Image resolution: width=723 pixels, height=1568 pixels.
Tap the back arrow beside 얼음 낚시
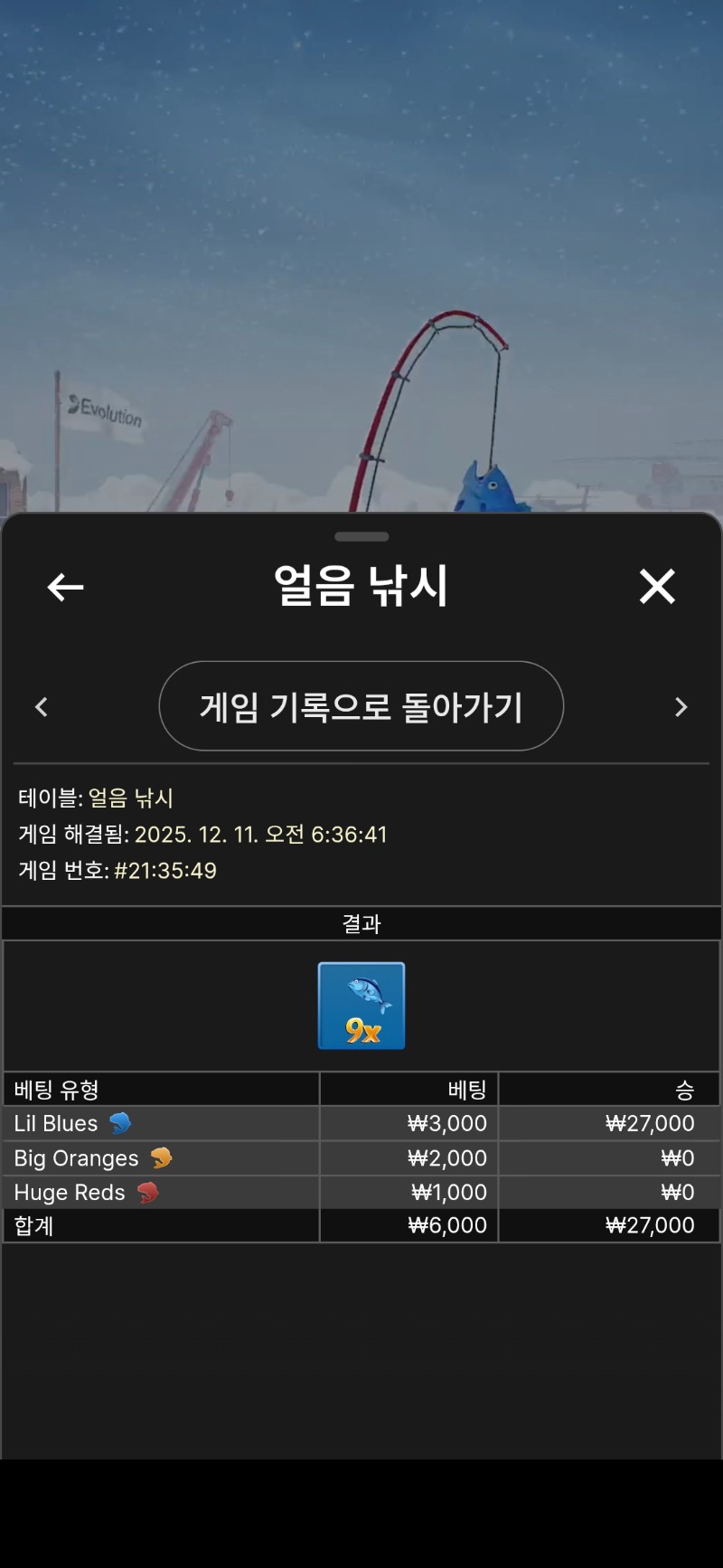click(65, 587)
